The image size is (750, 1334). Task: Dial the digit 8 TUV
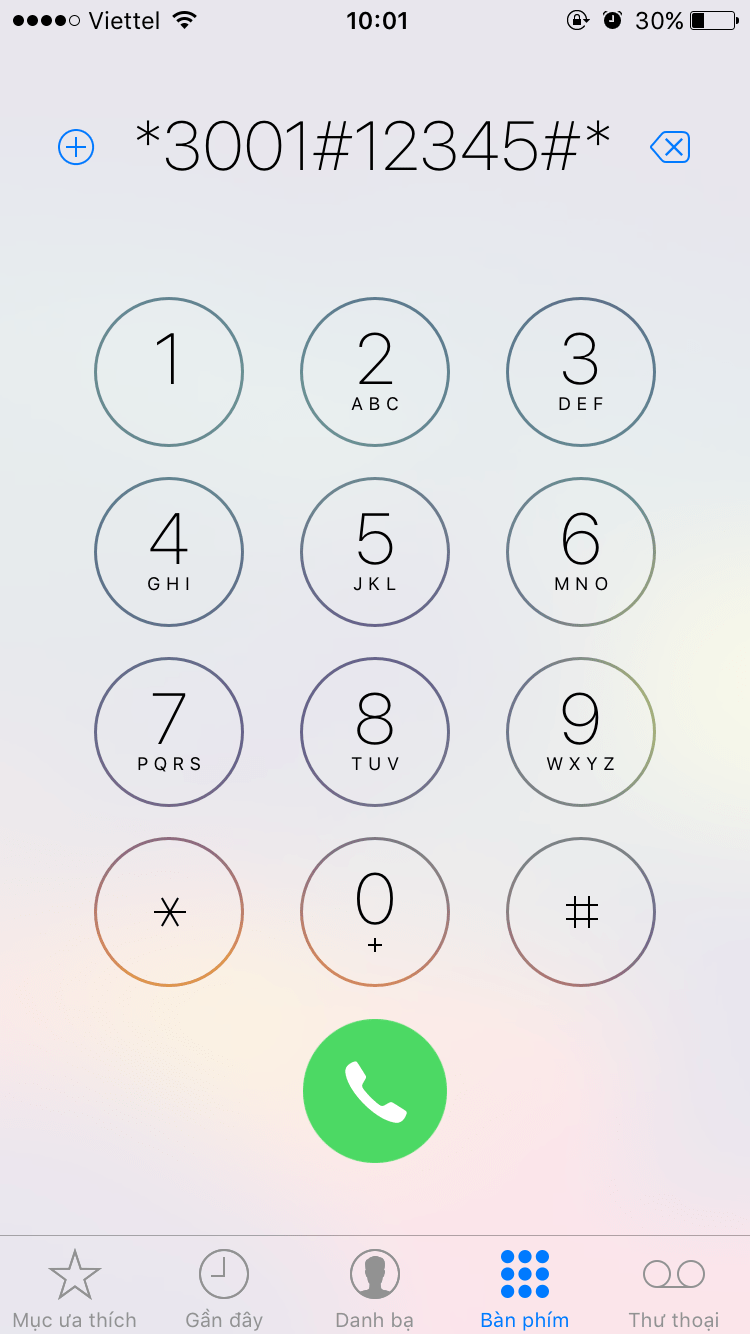point(375,732)
